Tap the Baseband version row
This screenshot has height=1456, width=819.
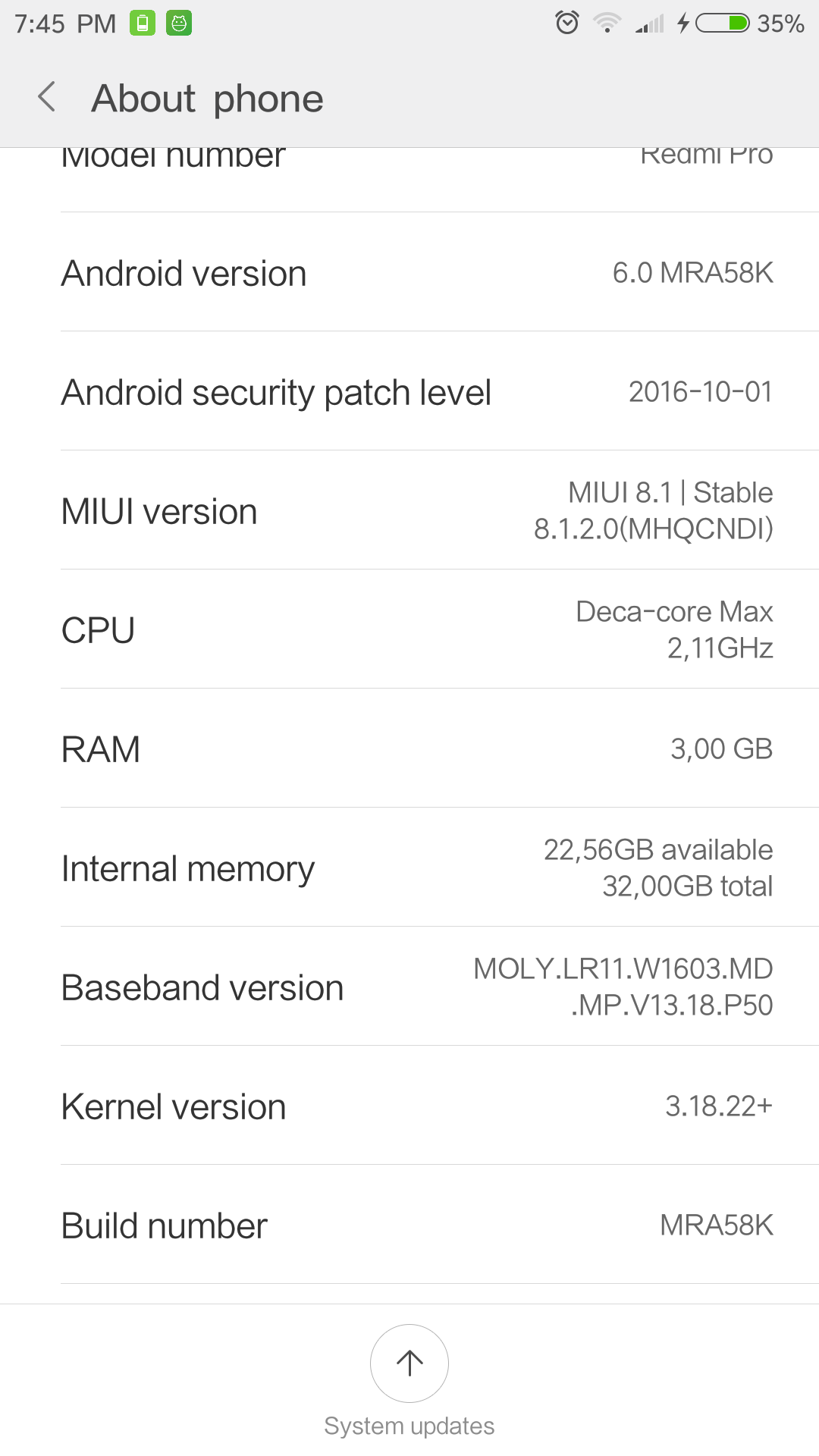click(x=409, y=986)
